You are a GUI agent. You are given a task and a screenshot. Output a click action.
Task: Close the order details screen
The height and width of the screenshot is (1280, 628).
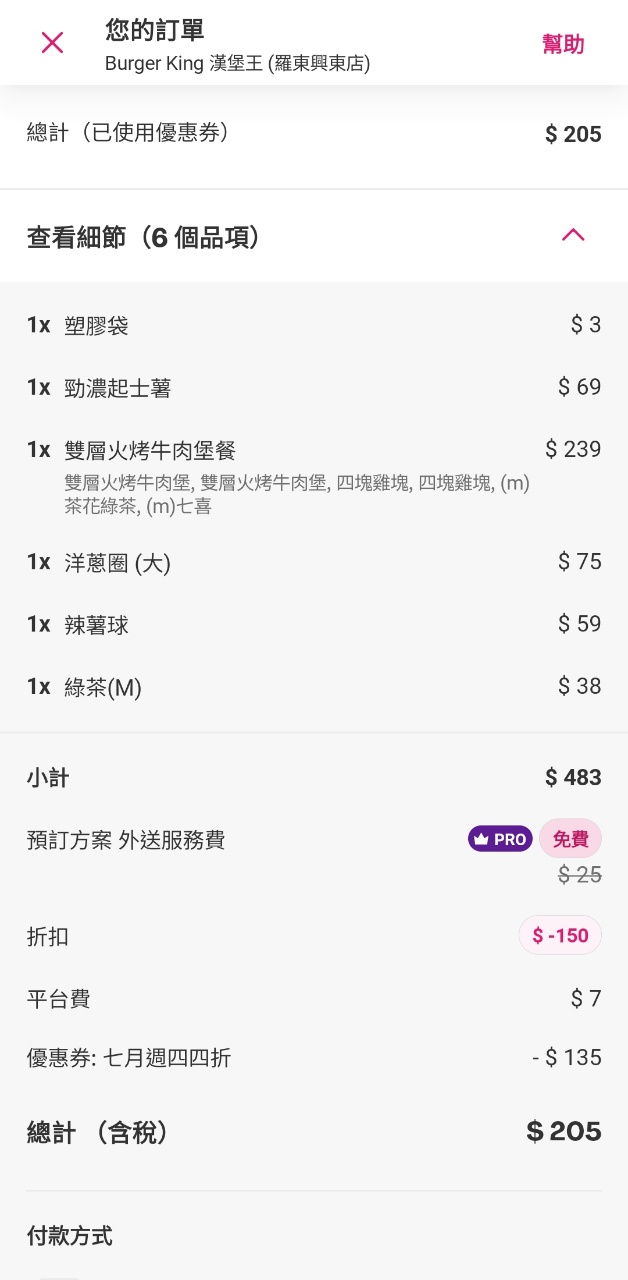tap(52, 43)
